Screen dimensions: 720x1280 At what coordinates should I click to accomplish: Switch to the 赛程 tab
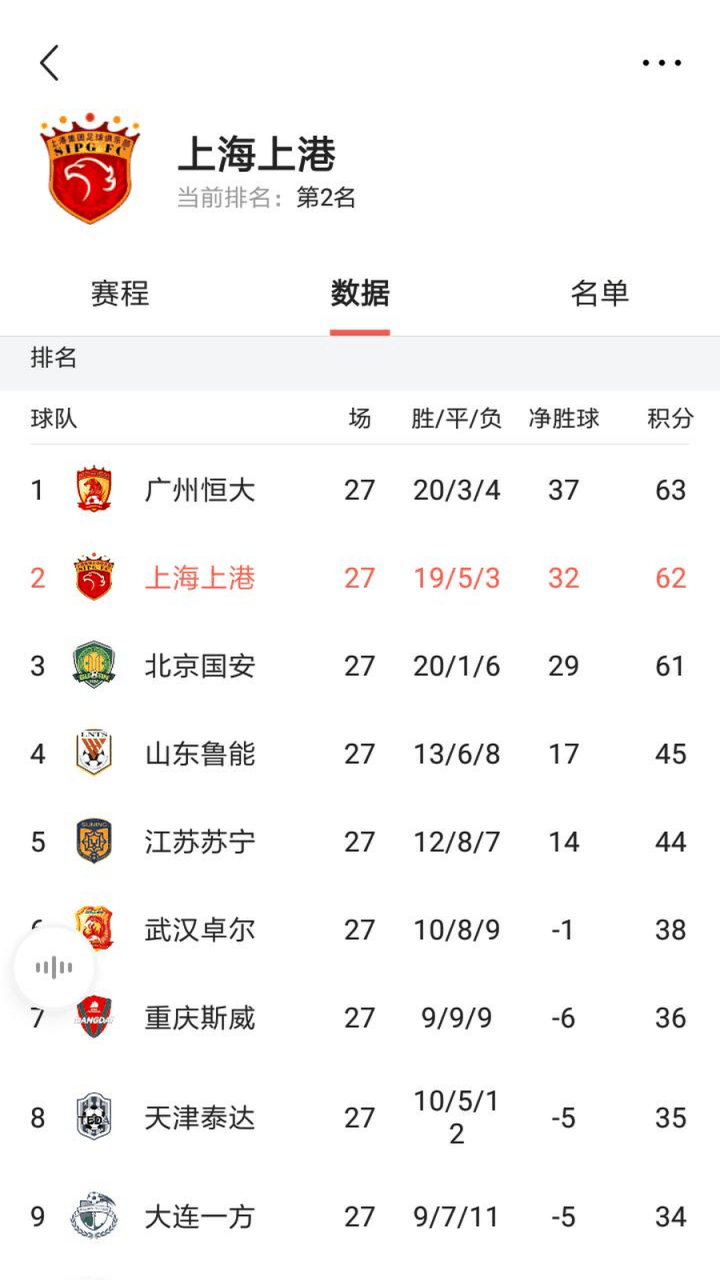click(120, 293)
